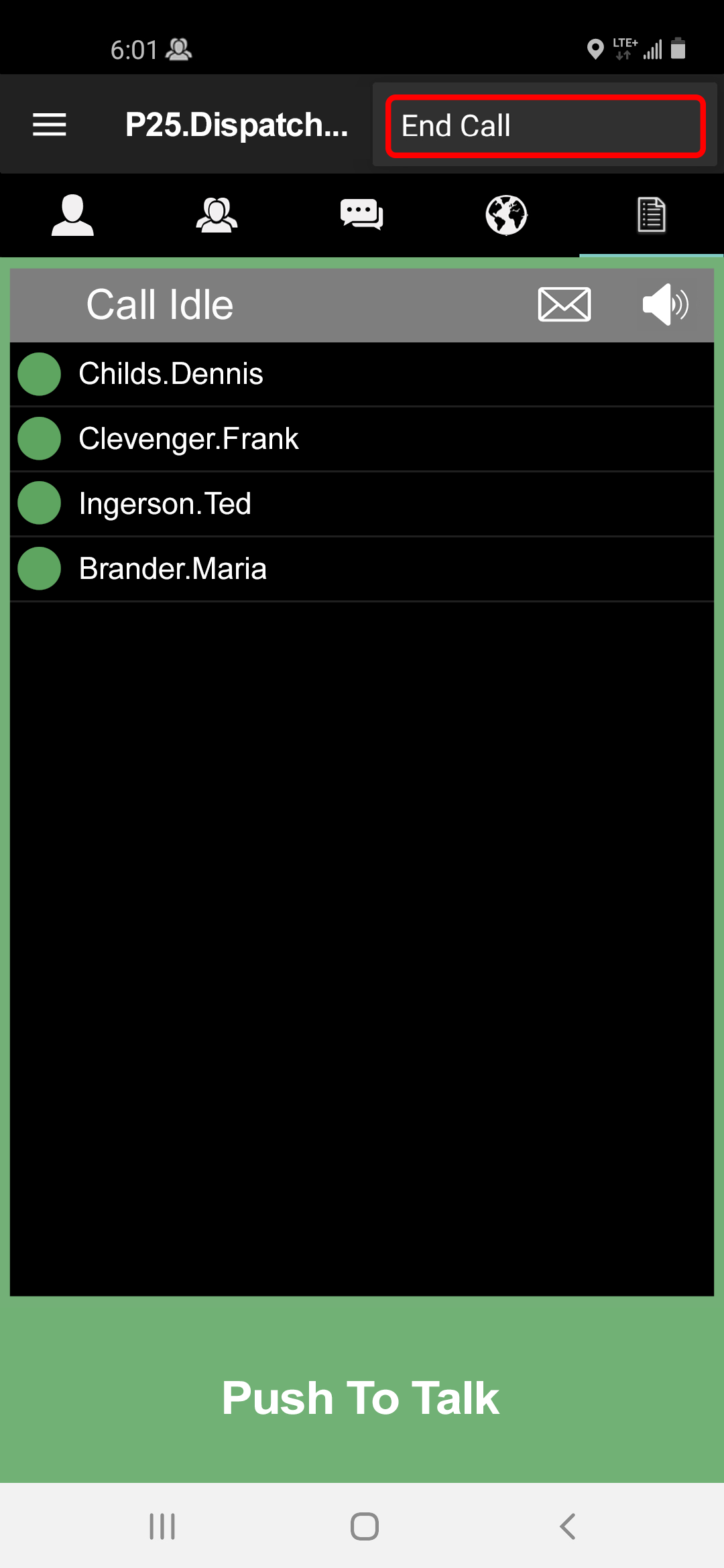724x1568 pixels.
Task: Choose Brander.Maria from the list
Action: 173,569
